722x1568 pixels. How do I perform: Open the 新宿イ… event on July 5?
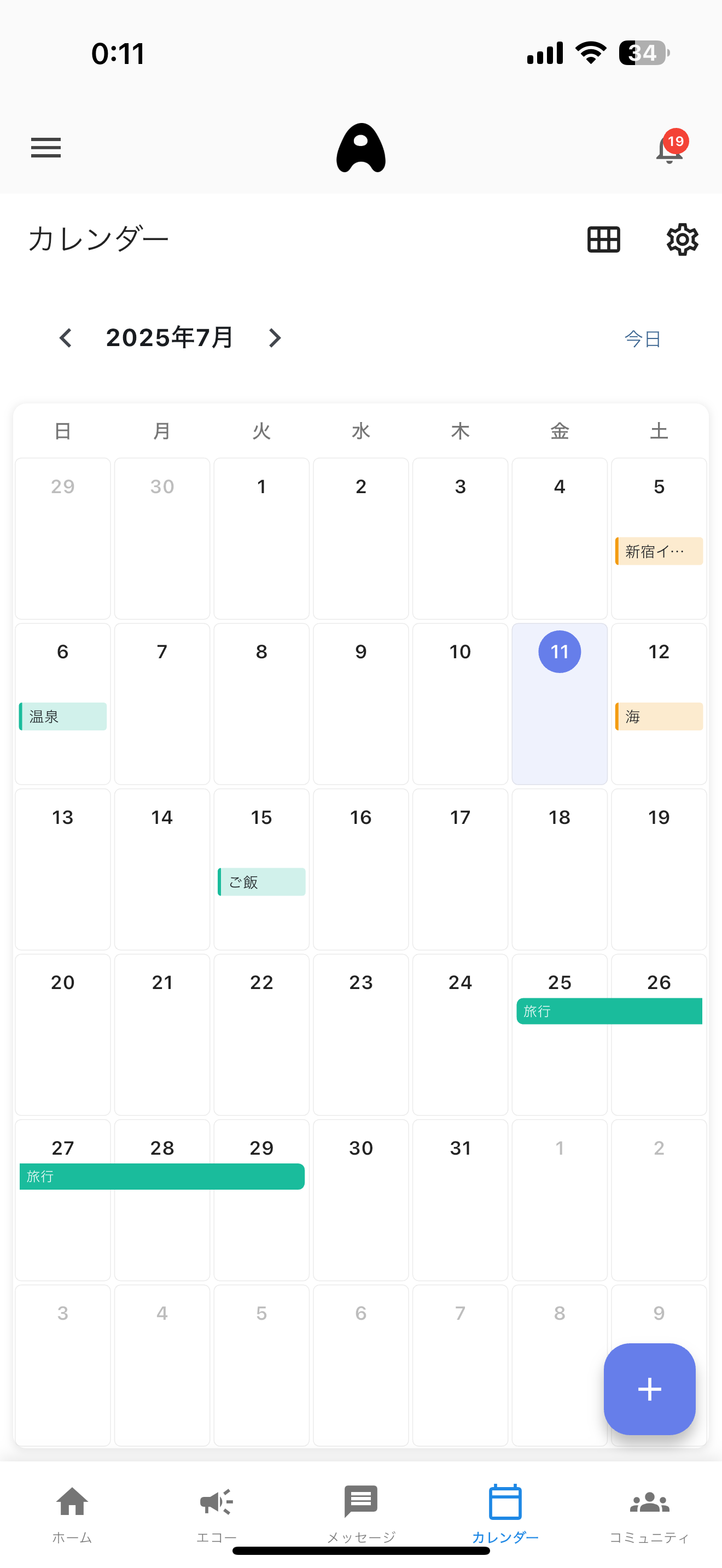tap(659, 551)
